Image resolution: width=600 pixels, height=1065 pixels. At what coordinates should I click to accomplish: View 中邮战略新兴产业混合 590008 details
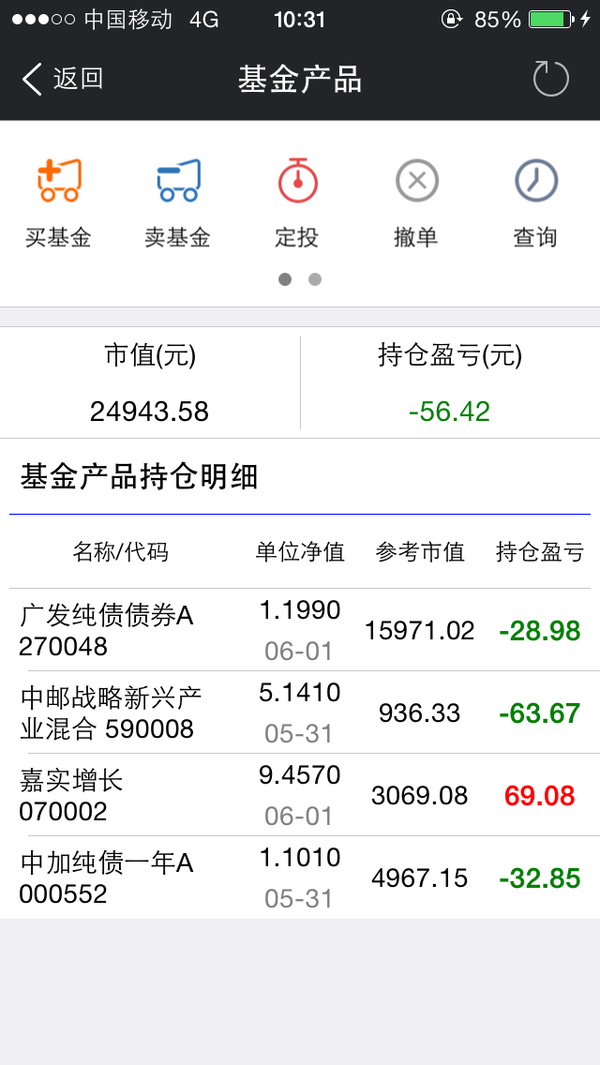[x=300, y=712]
